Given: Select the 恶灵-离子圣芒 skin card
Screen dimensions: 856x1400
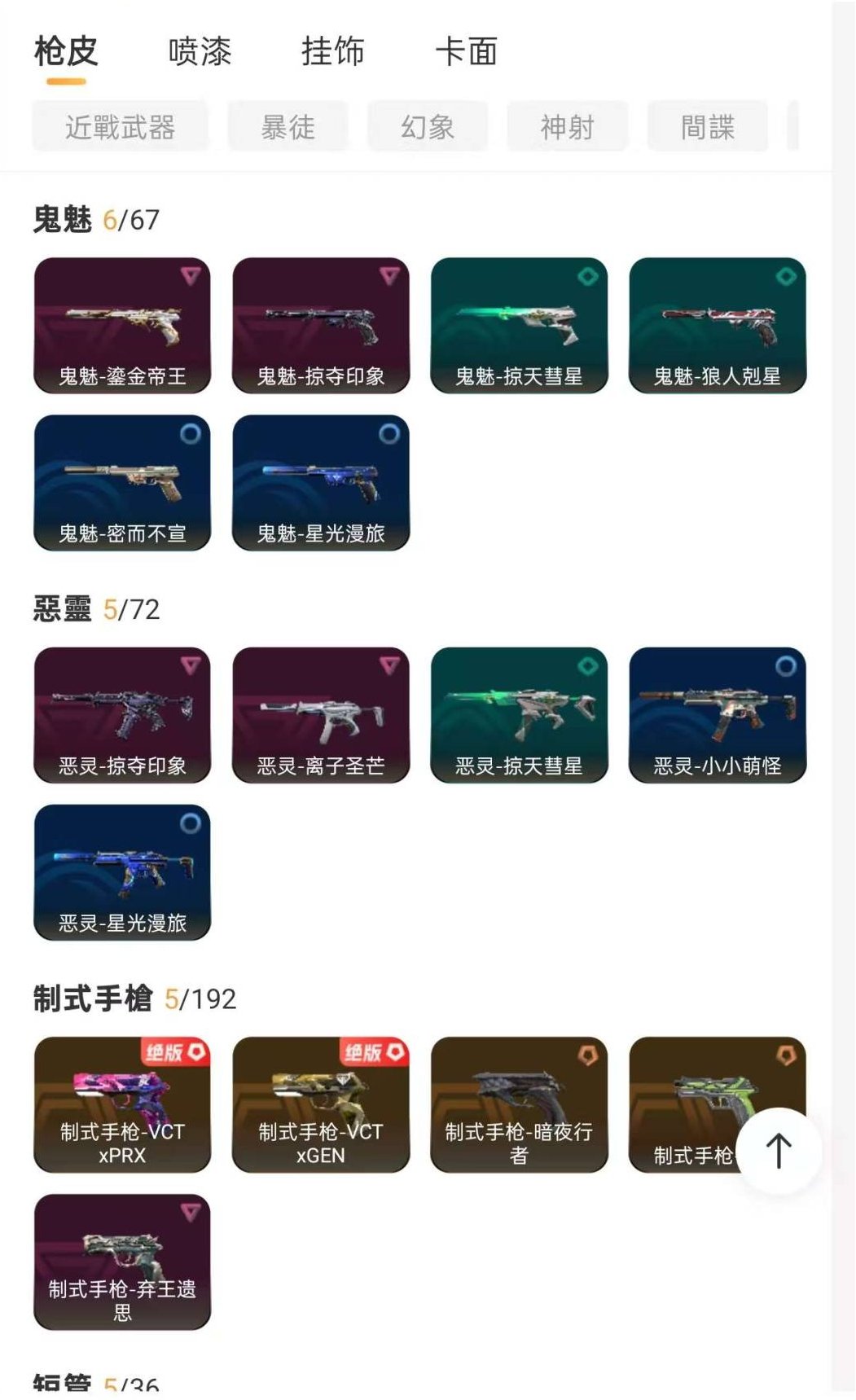Looking at the screenshot, I should pos(320,717).
